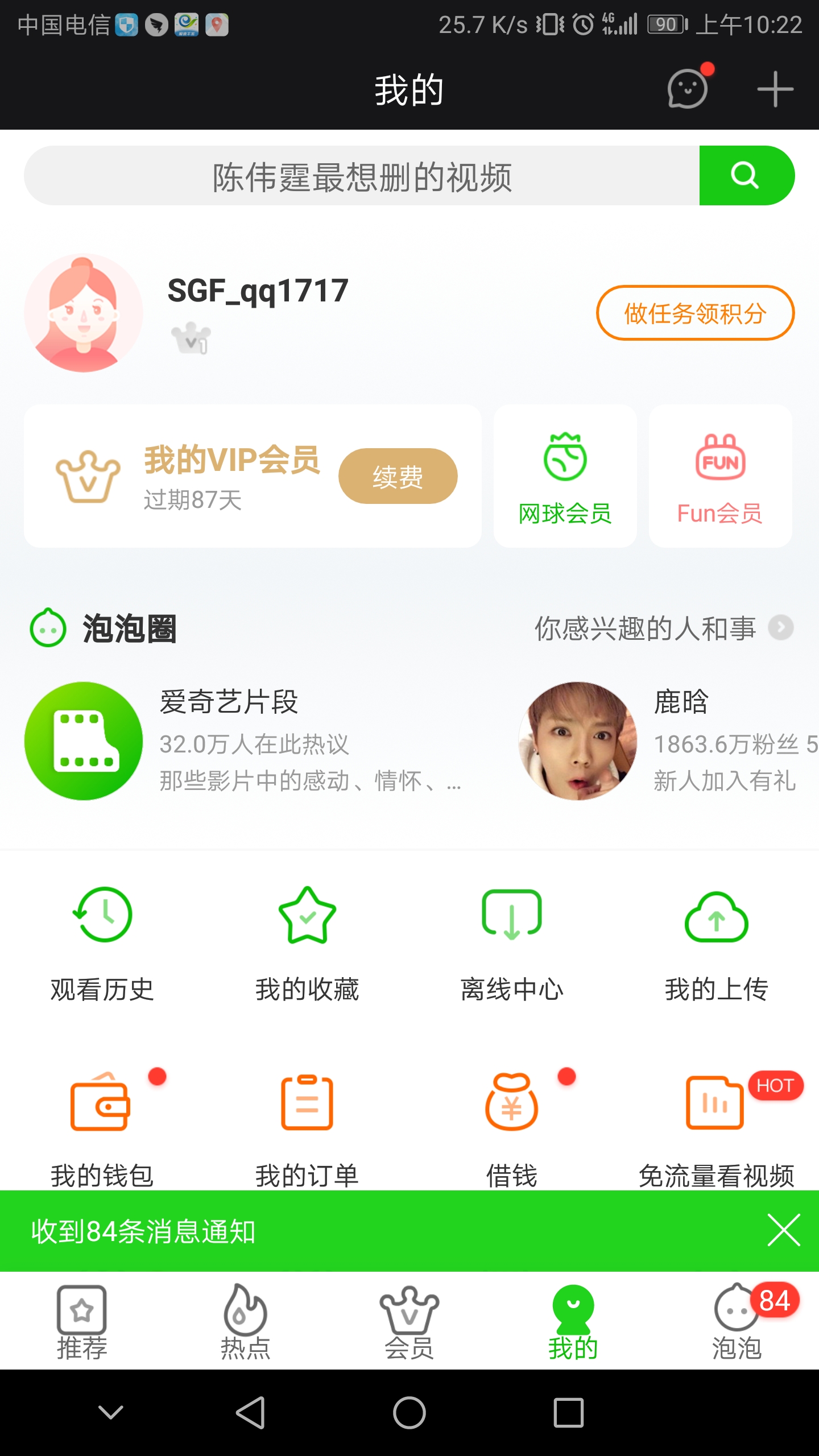Open the 爱奇艺片段 circle
This screenshot has width=819, height=1456.
84,741
